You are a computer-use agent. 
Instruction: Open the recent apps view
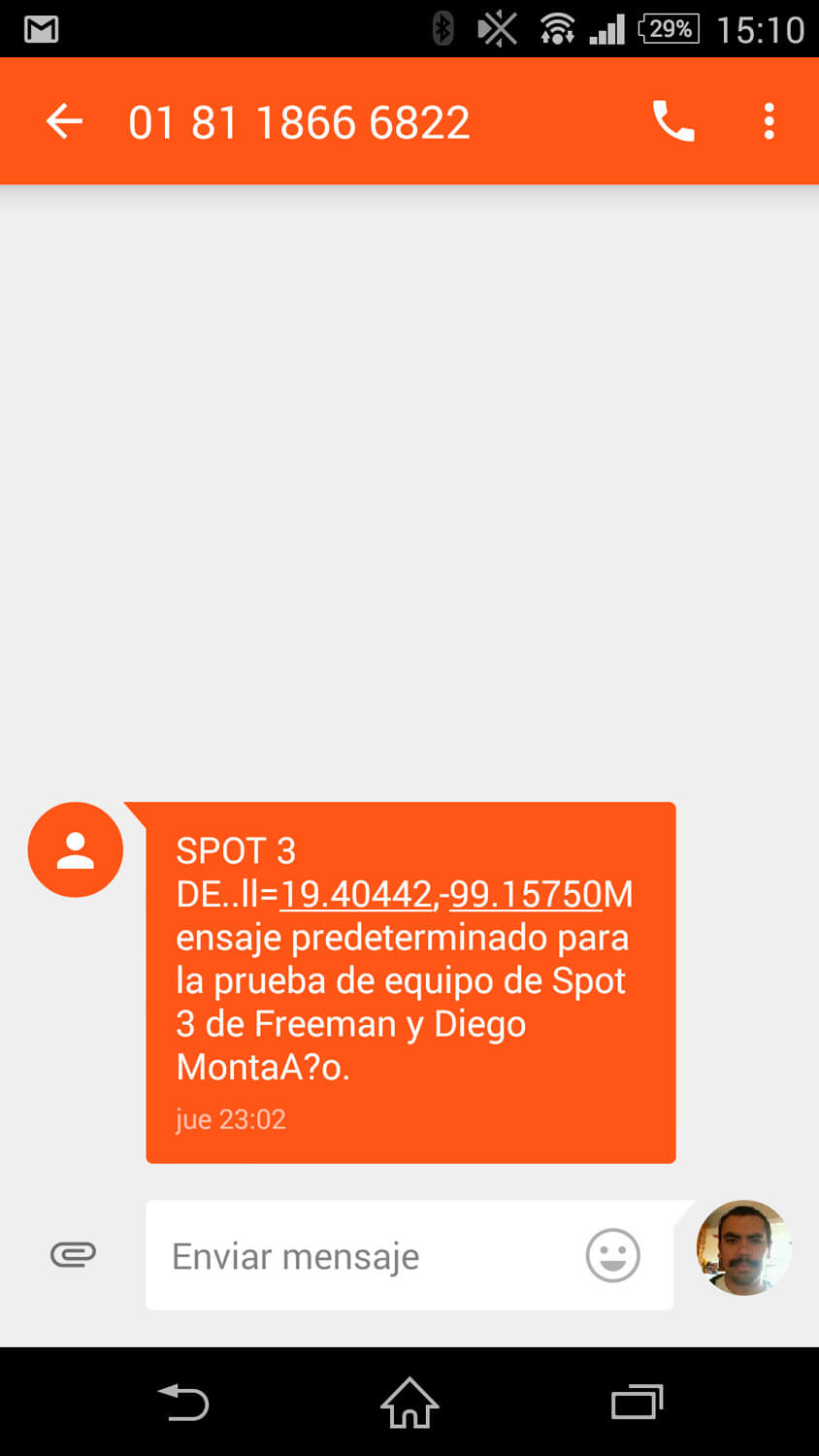[x=636, y=1403]
